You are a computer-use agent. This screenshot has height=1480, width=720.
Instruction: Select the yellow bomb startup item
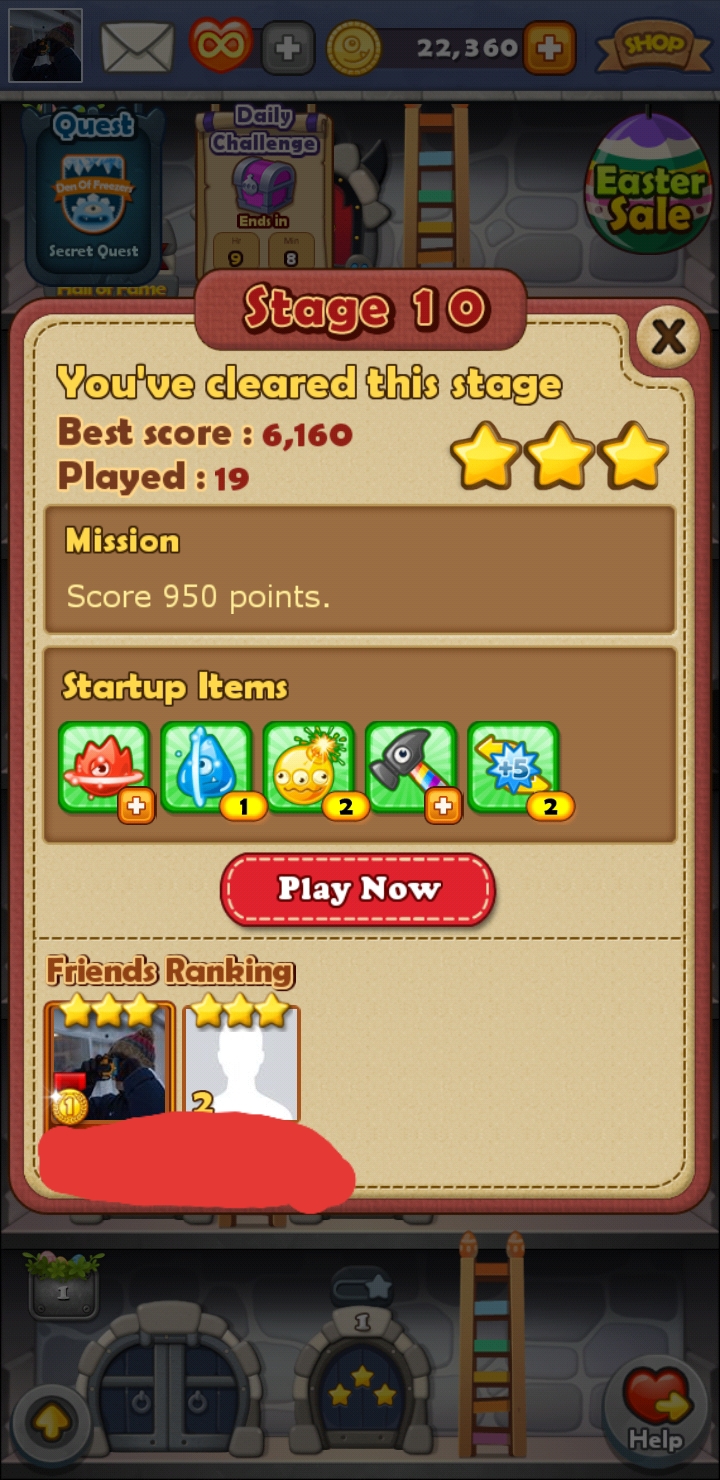(308, 768)
